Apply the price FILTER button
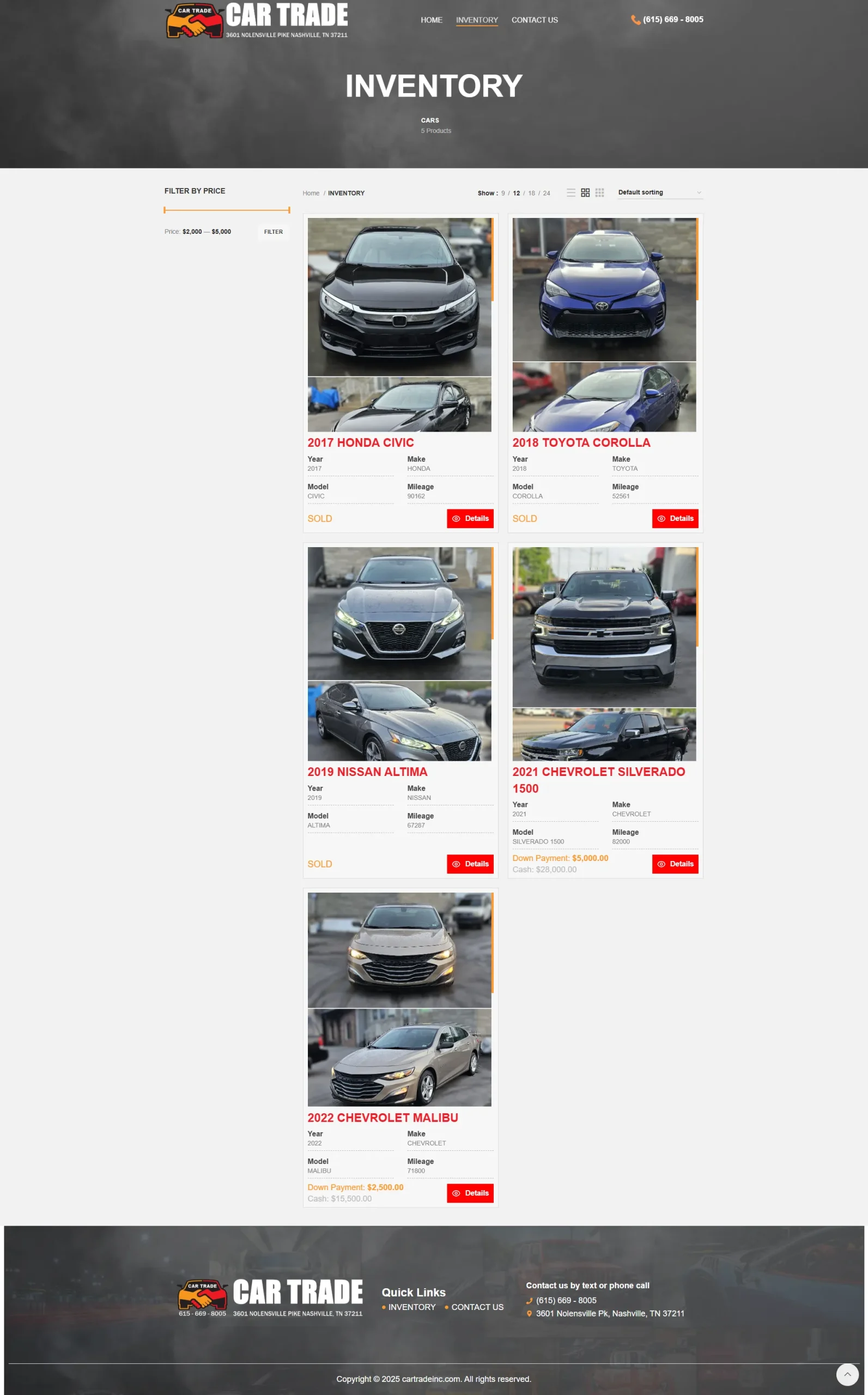The height and width of the screenshot is (1395, 868). [x=274, y=232]
